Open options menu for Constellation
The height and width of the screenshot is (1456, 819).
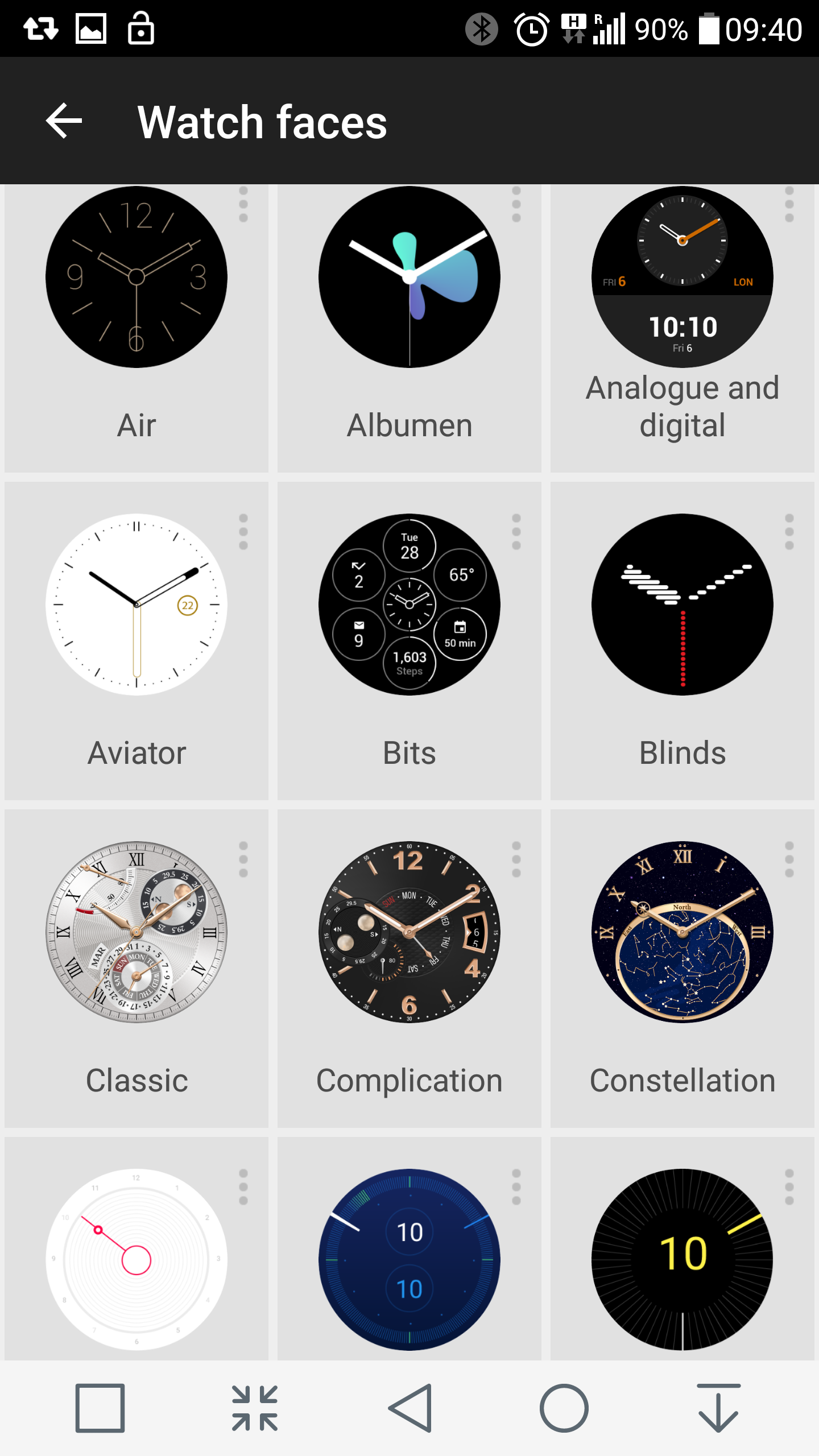[x=789, y=860]
